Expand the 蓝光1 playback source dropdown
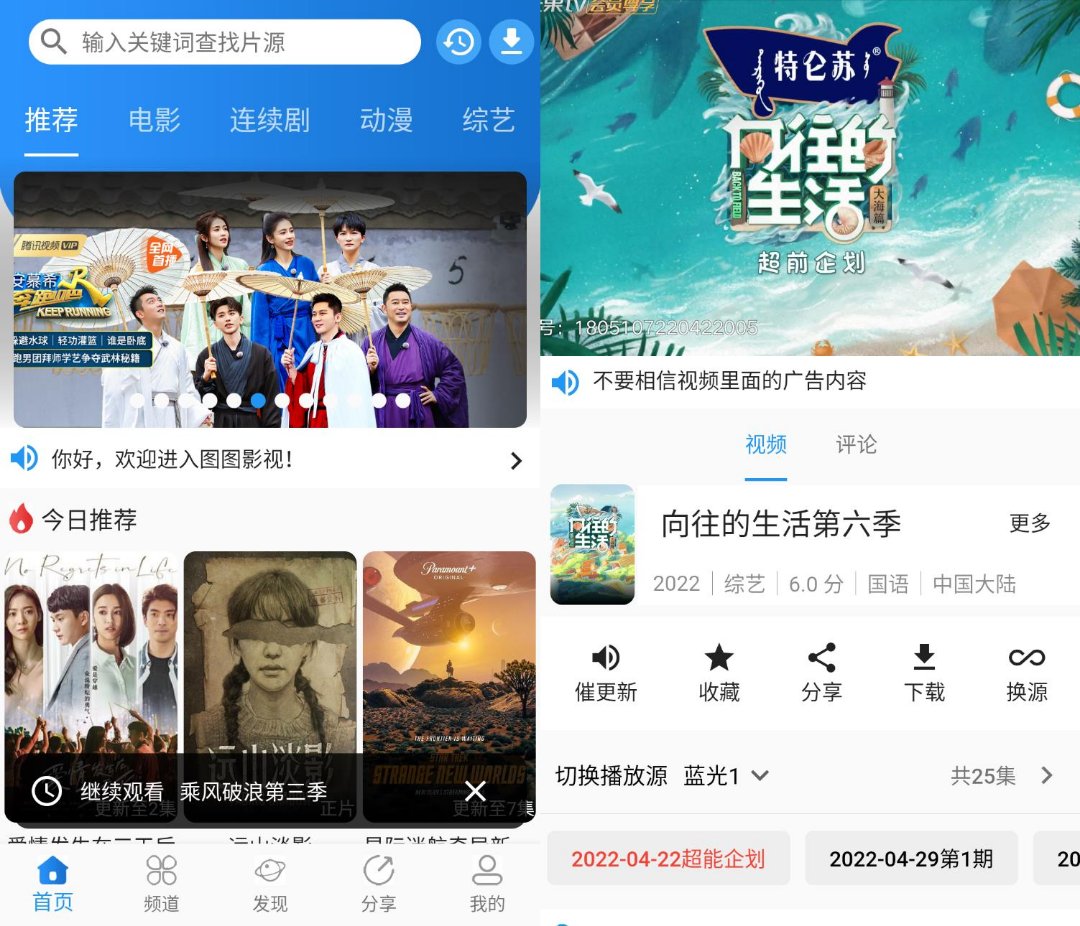 click(726, 775)
